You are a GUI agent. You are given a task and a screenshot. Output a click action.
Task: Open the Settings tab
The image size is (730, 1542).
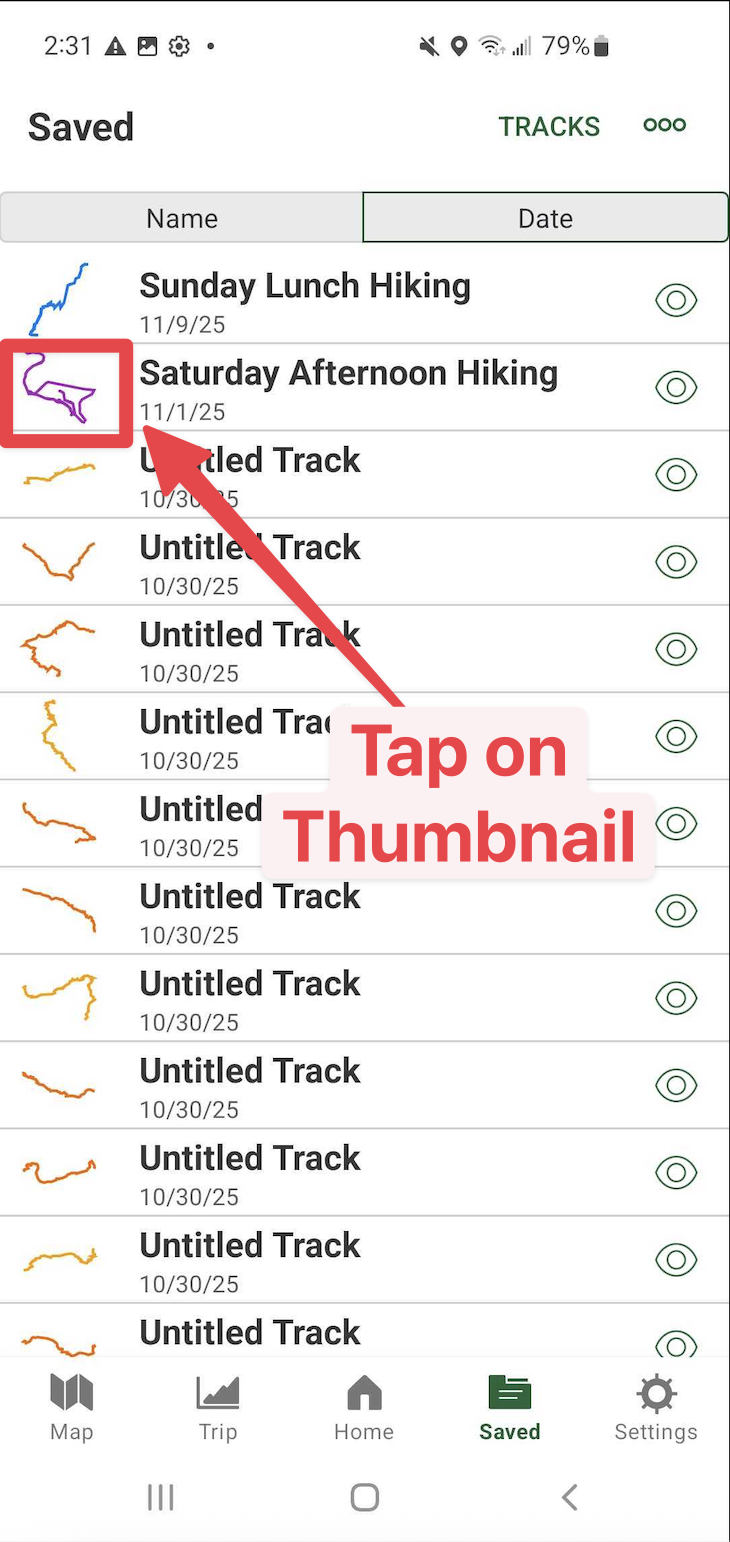(x=656, y=1407)
